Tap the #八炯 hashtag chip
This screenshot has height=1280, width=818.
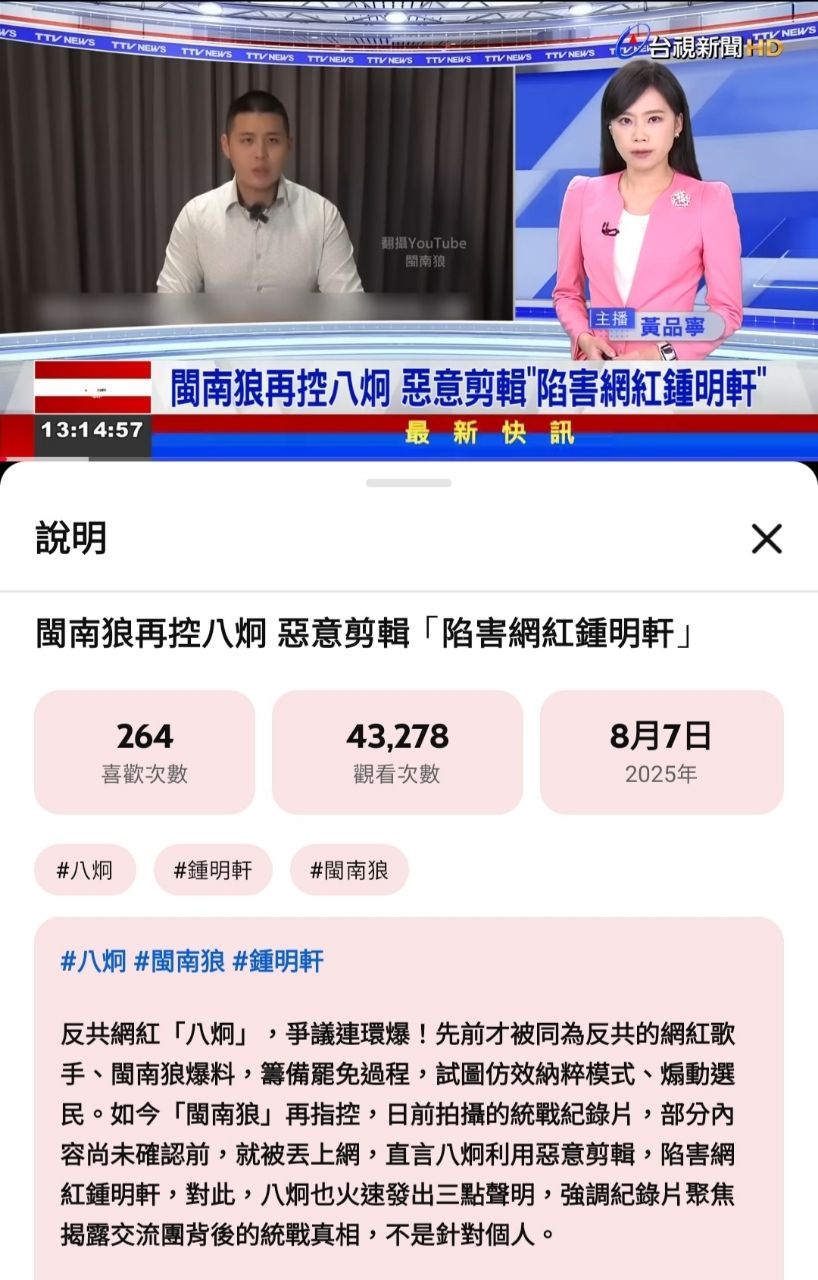[85, 870]
